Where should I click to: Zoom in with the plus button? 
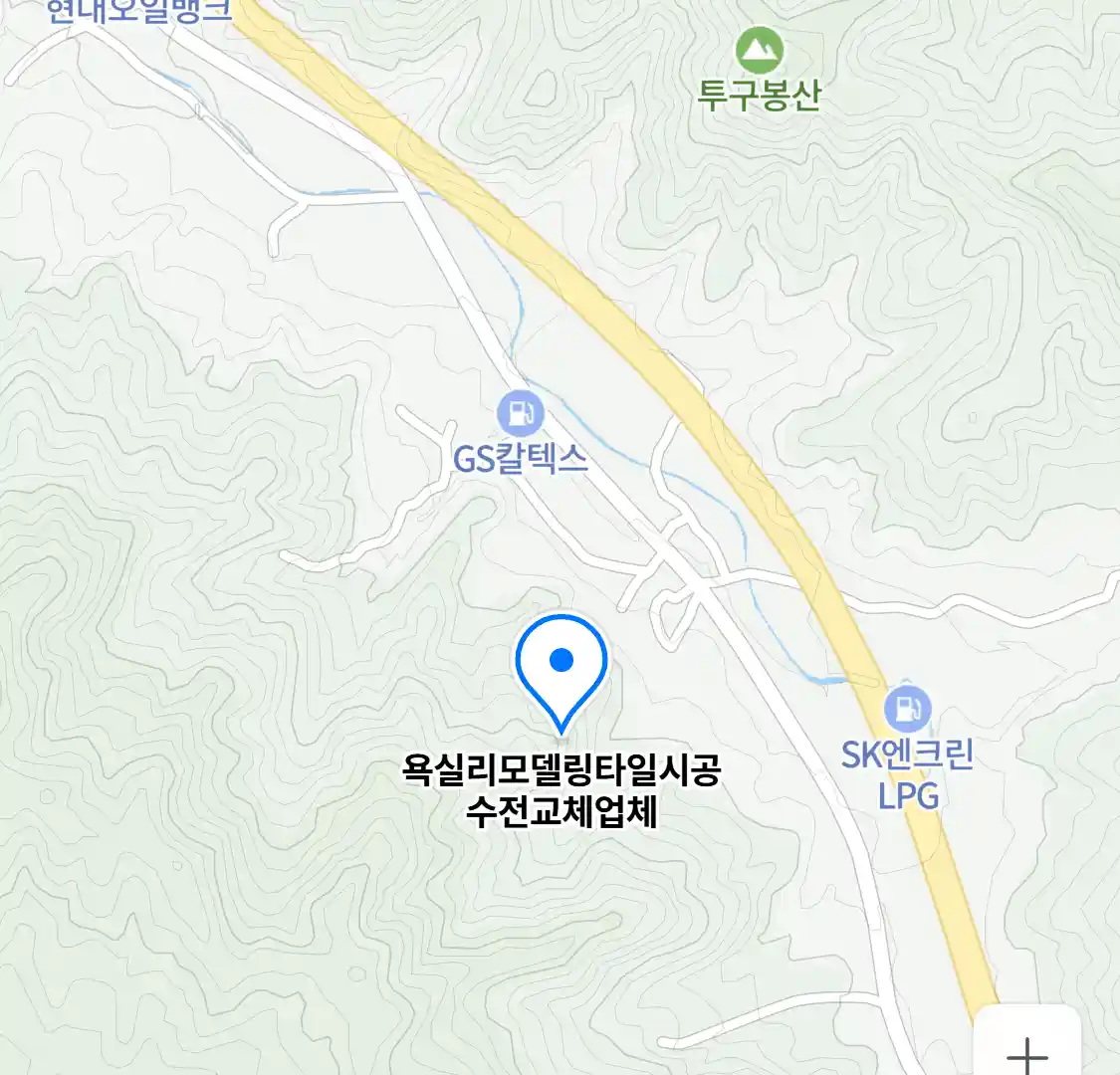point(1027,1052)
